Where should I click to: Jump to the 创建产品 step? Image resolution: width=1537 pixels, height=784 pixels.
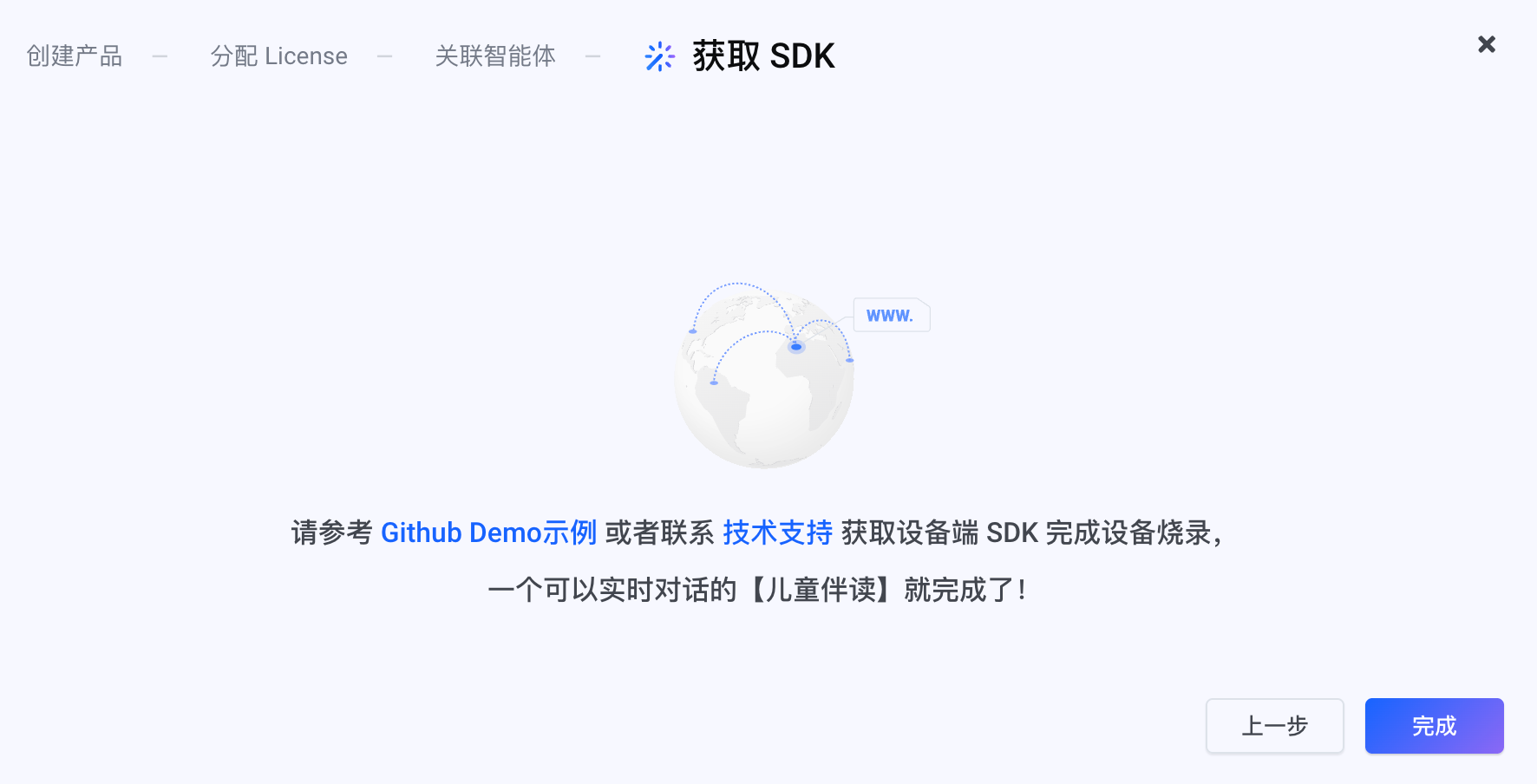[x=75, y=56]
